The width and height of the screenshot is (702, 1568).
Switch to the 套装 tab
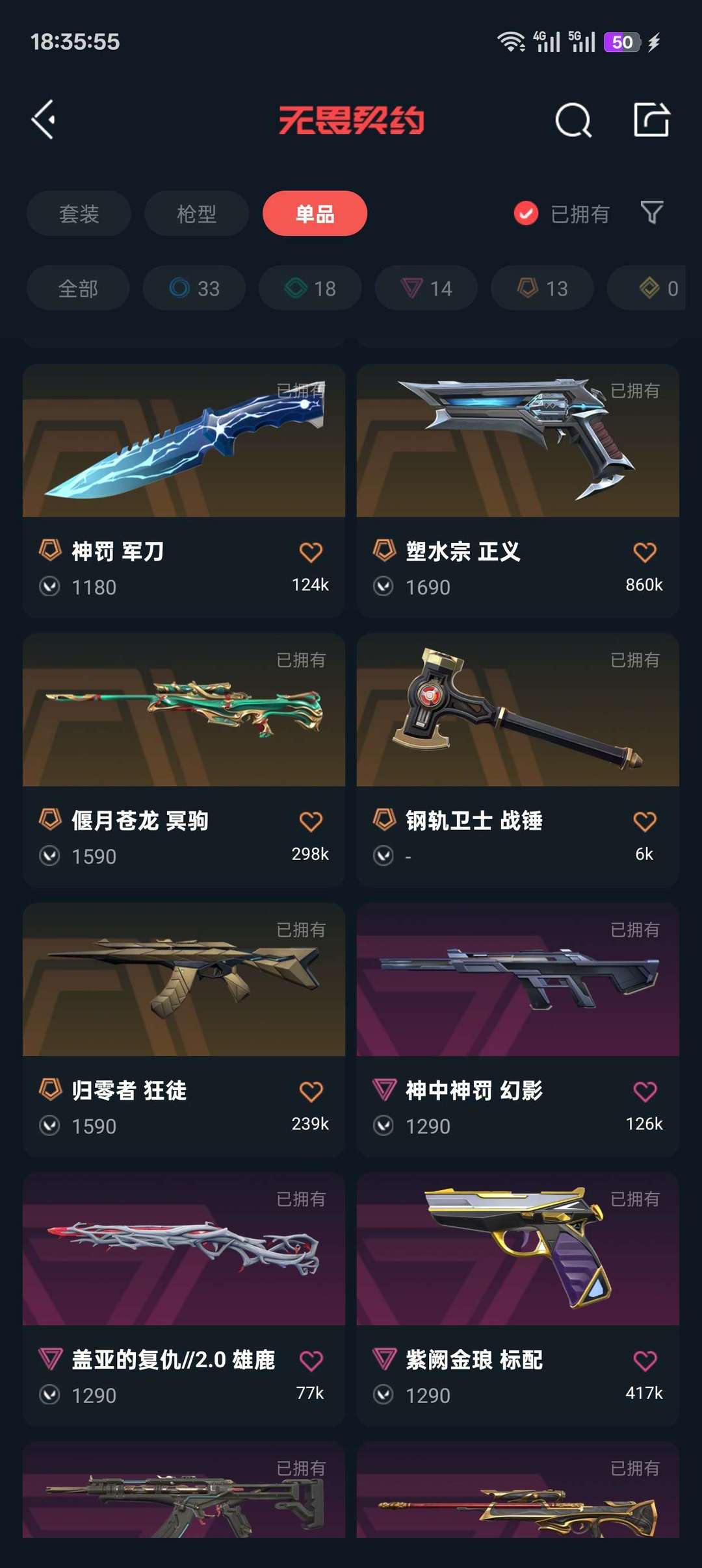(x=79, y=213)
